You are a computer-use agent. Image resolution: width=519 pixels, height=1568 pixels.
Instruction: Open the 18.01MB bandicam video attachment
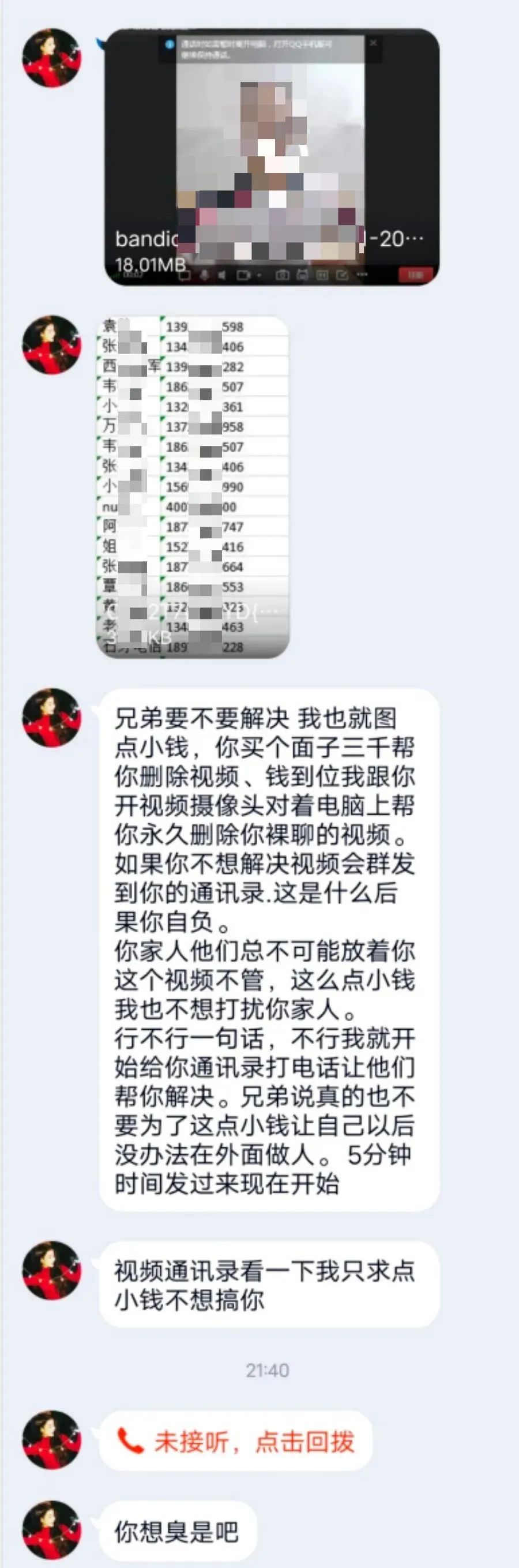[272, 157]
